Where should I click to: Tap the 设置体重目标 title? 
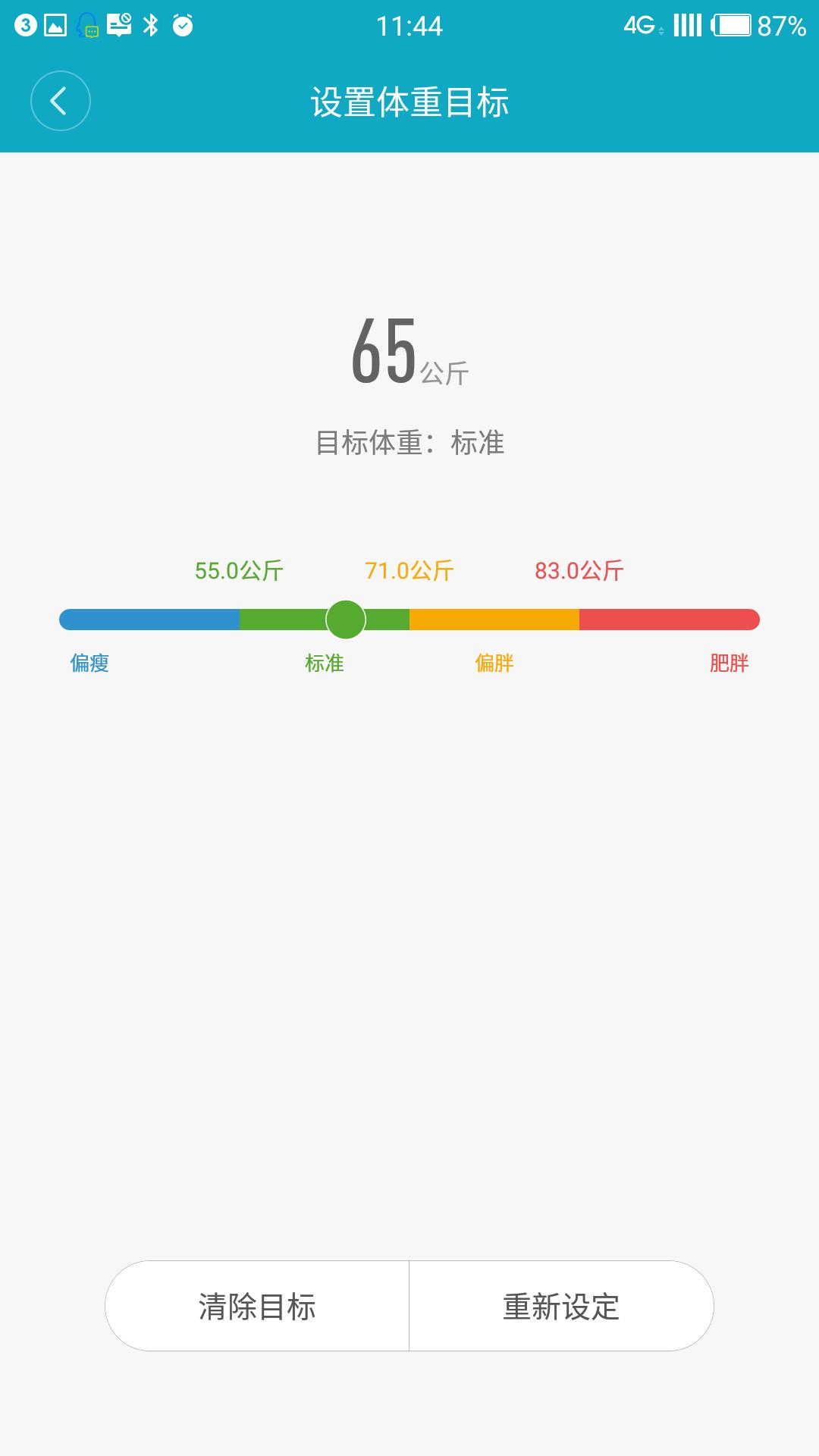pyautogui.click(x=409, y=100)
